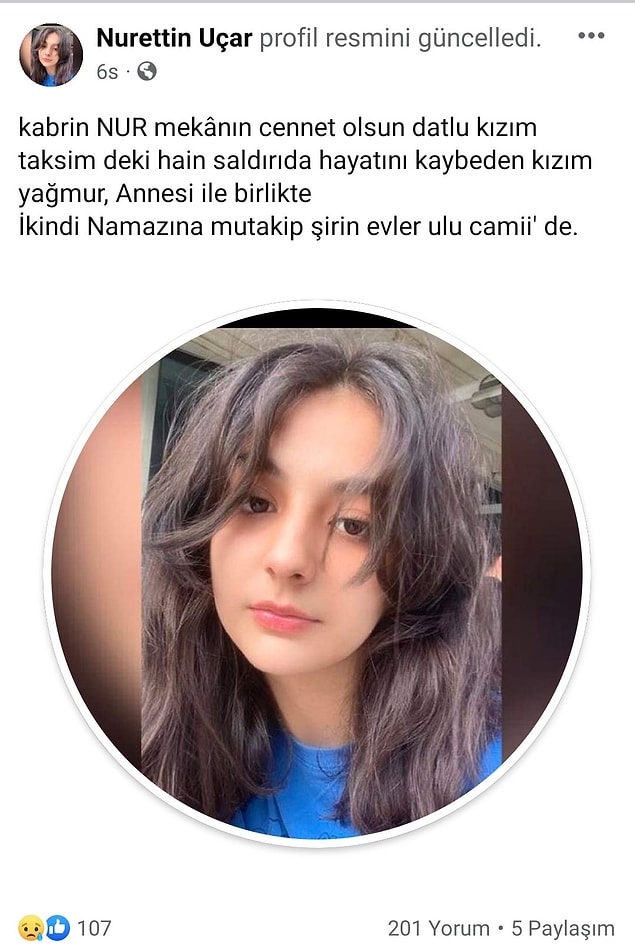Screen dimensions: 635x945
Task: Tap the small profile avatar in post header
Action: pyautogui.click(x=50, y=54)
